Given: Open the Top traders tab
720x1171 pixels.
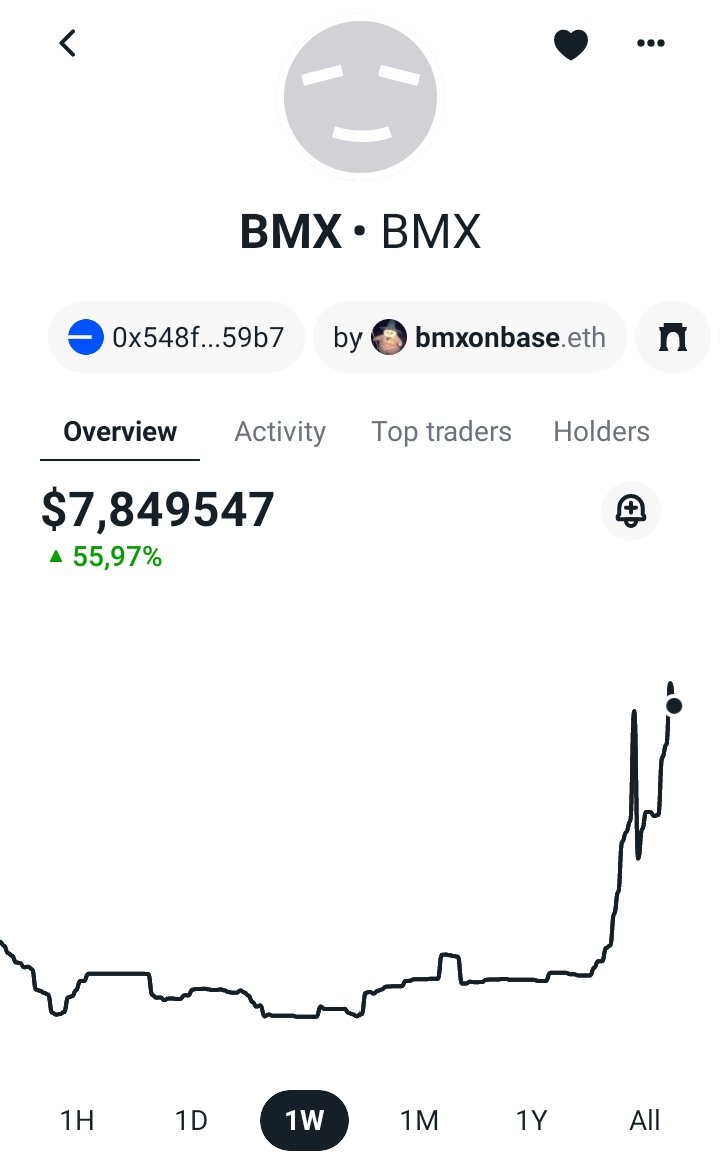Looking at the screenshot, I should (441, 432).
